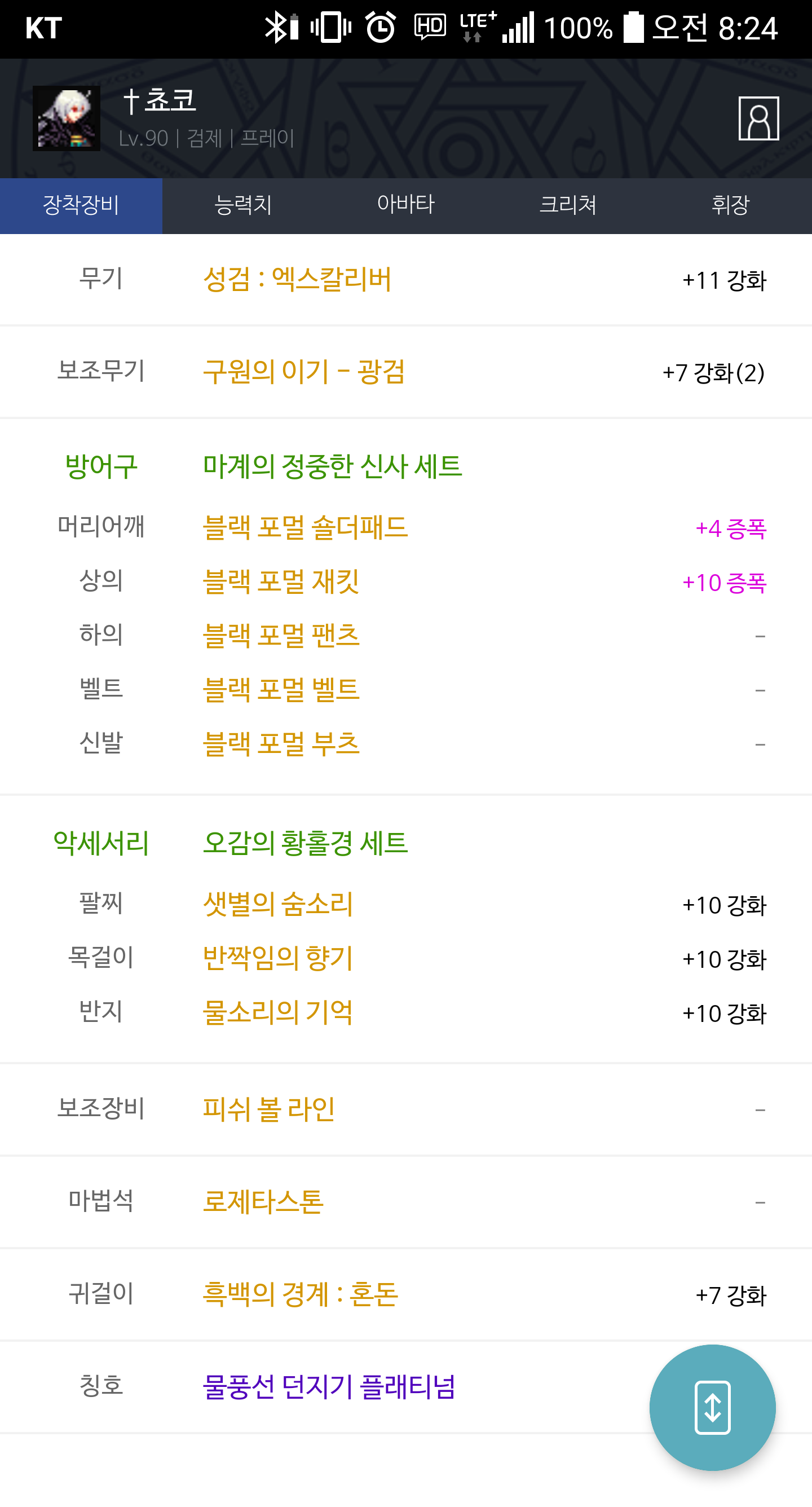Screen dimensions: 812x1507
Task: Go to the 크리쳐 tab
Action: click(x=567, y=205)
